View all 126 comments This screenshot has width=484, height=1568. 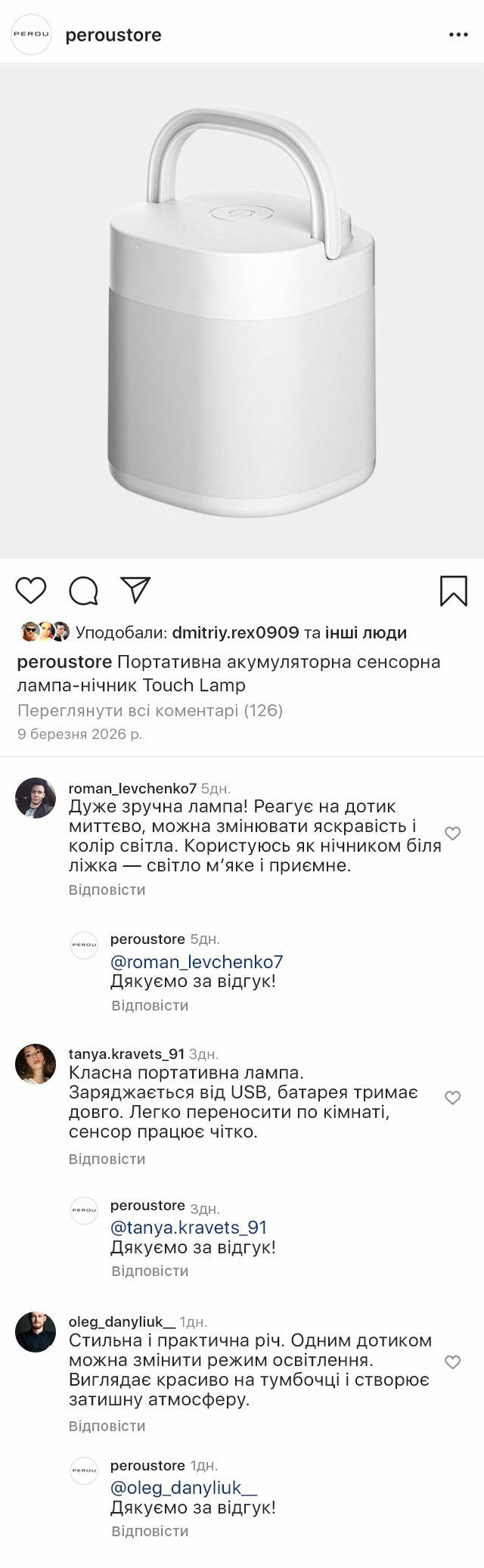pos(150,710)
